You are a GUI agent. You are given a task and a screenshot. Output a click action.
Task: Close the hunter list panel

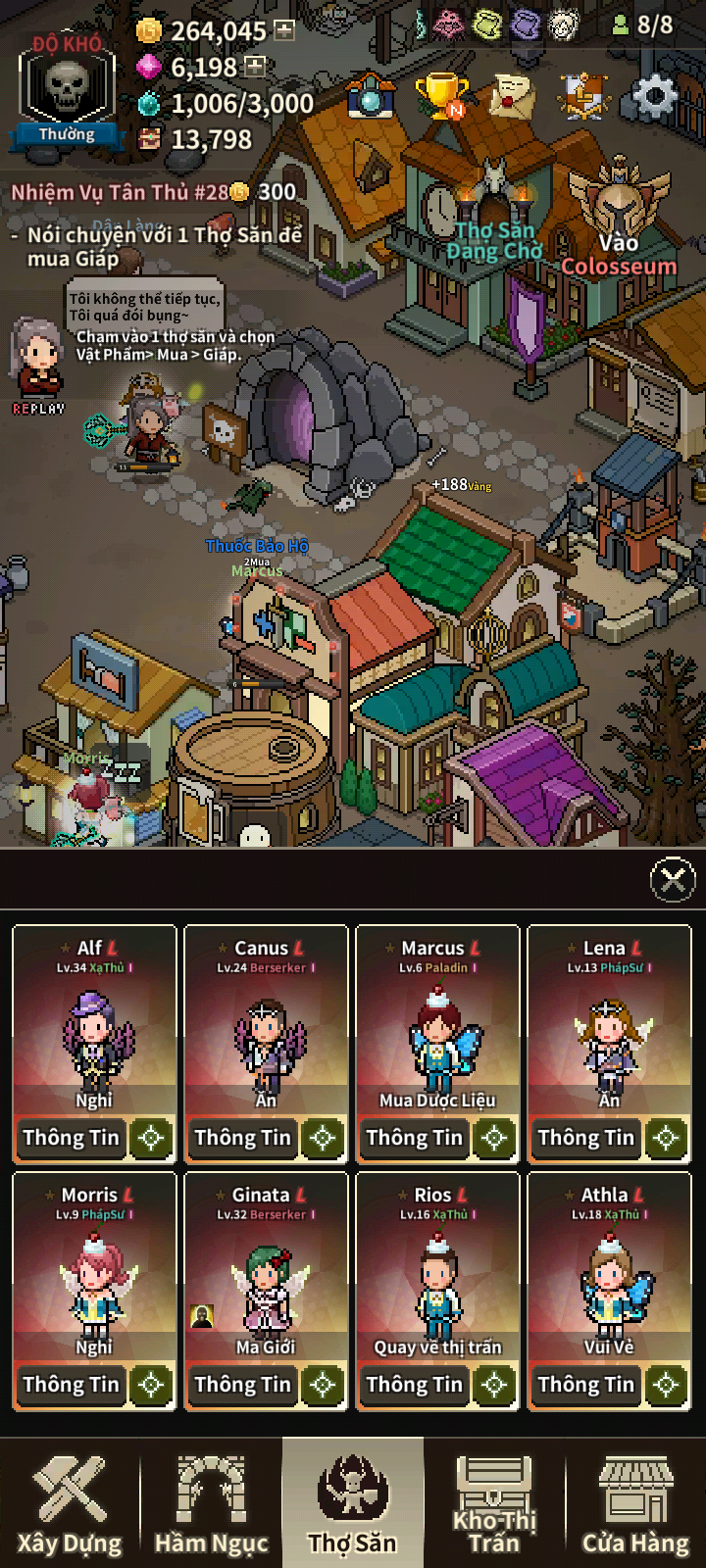(673, 880)
